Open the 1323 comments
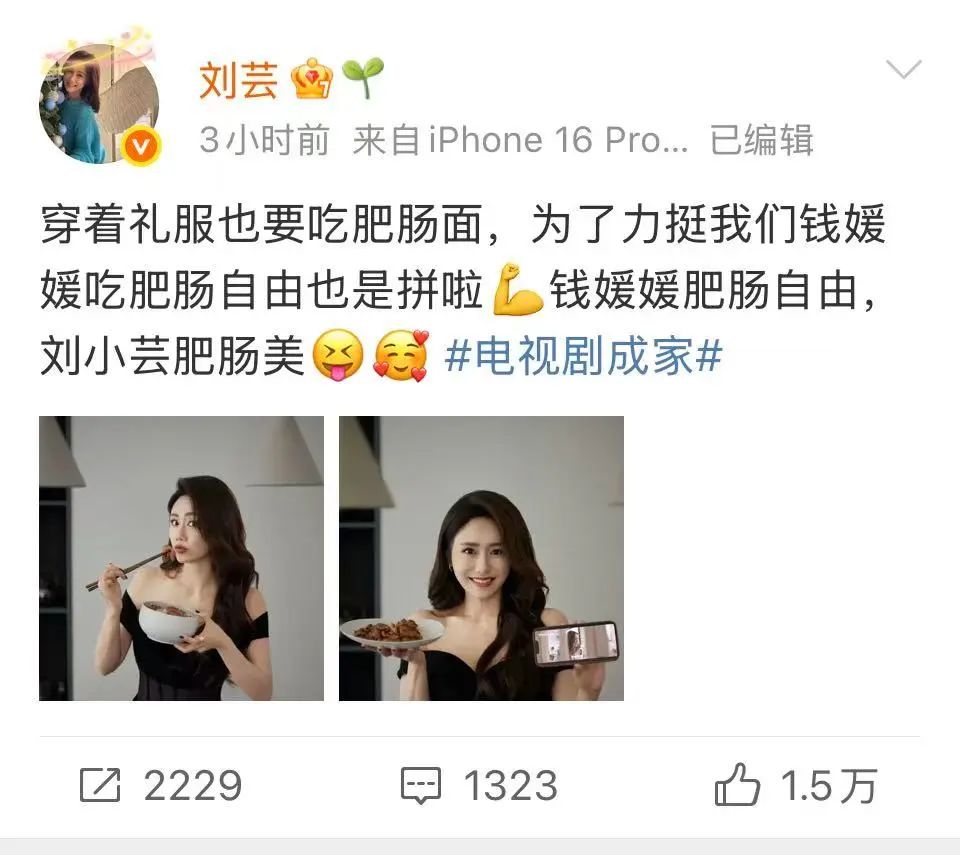The height and width of the screenshot is (855, 960). [x=478, y=786]
